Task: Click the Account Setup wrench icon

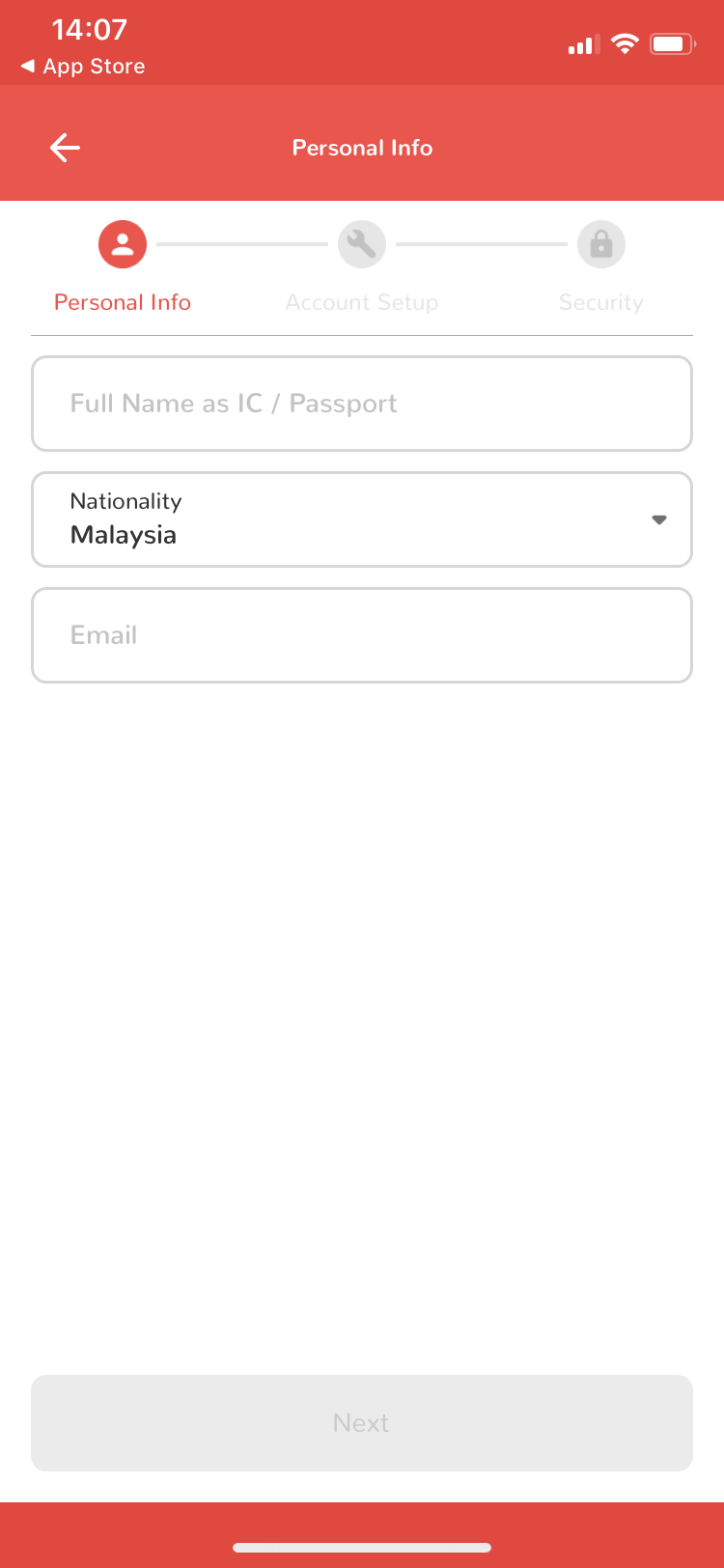Action: click(361, 243)
